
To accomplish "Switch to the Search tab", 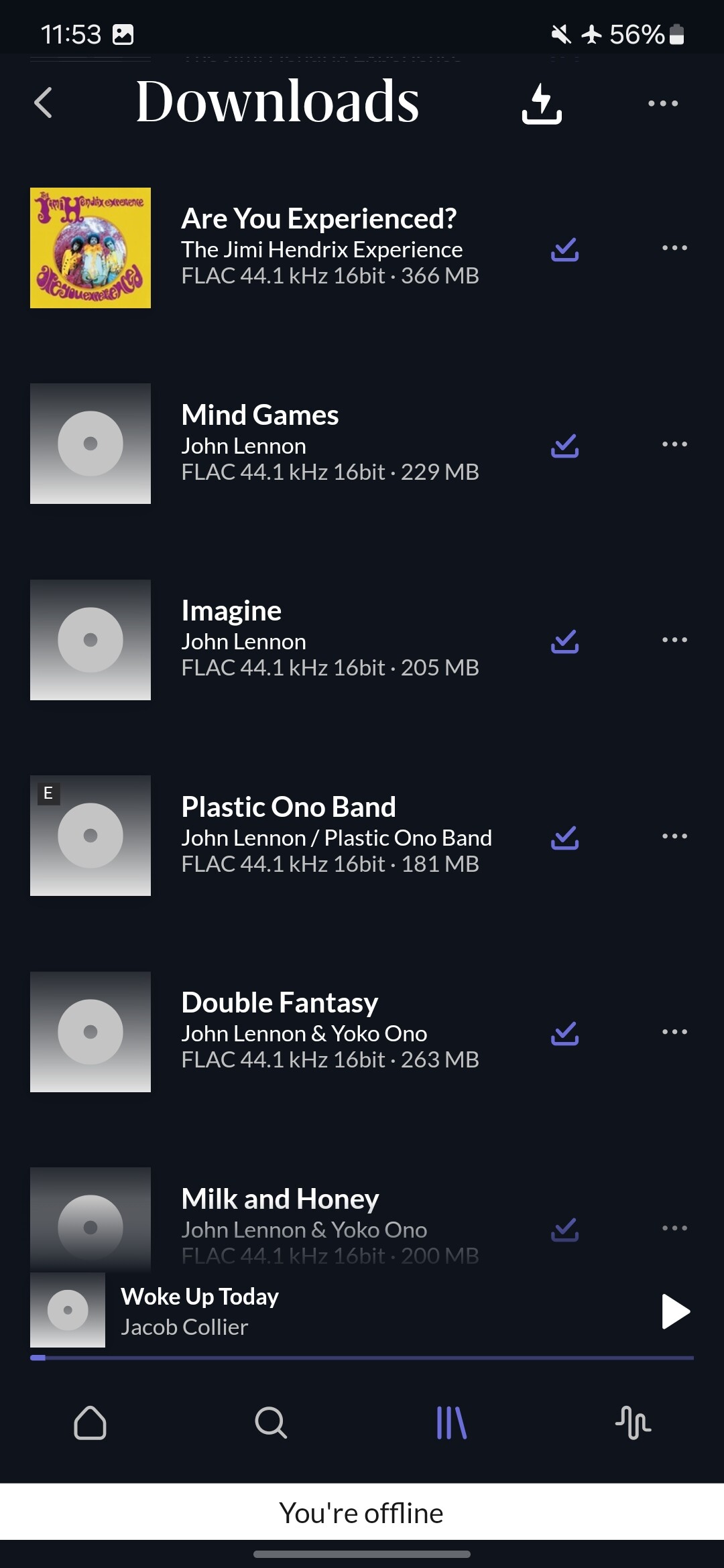I will coord(271,1423).
